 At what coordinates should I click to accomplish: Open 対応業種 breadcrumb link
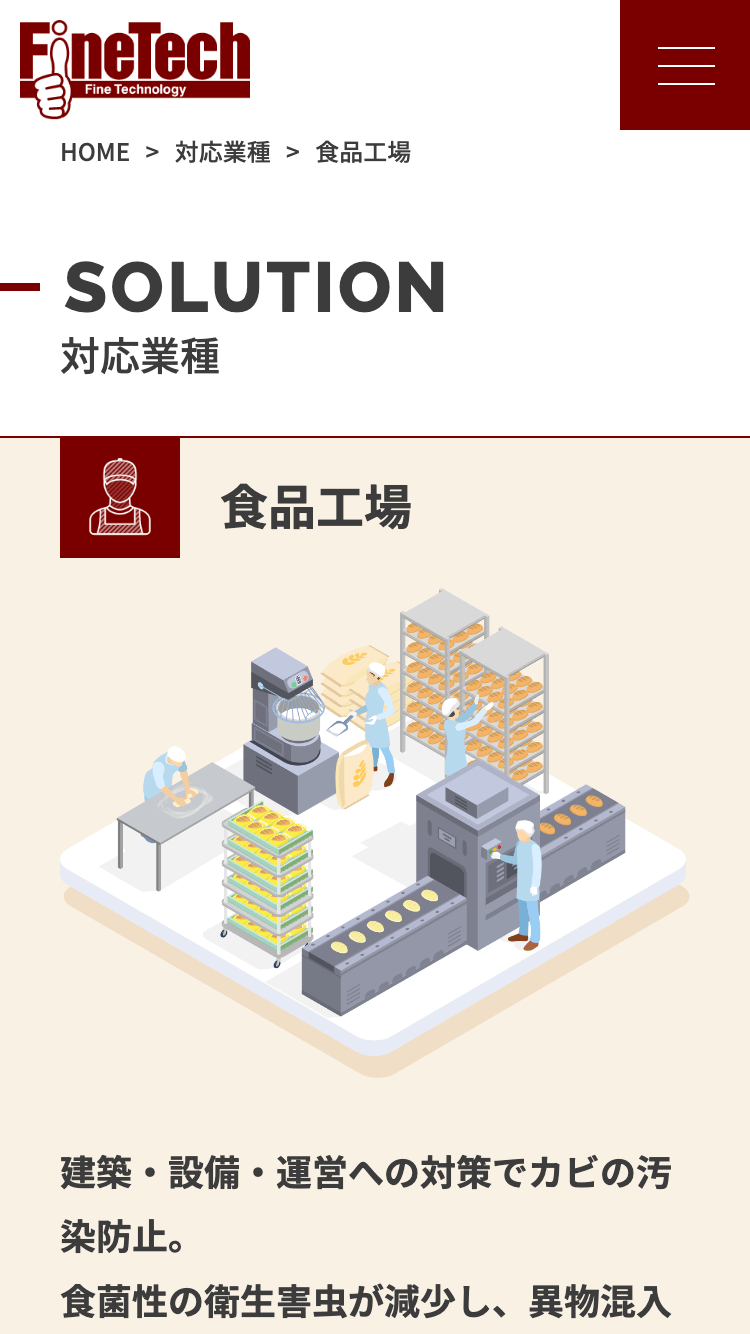coord(222,152)
